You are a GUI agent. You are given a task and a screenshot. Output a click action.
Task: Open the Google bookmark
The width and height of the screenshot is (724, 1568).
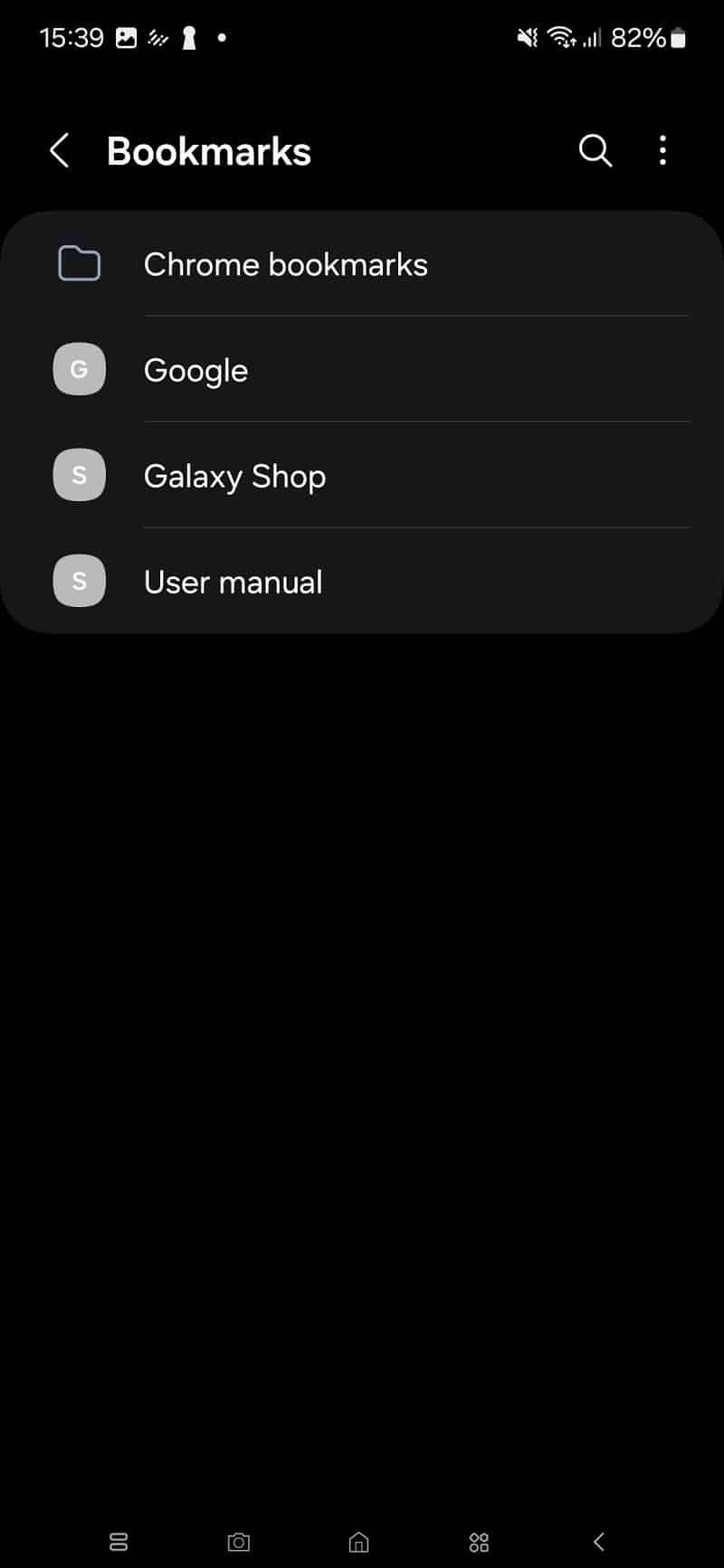coord(362,369)
